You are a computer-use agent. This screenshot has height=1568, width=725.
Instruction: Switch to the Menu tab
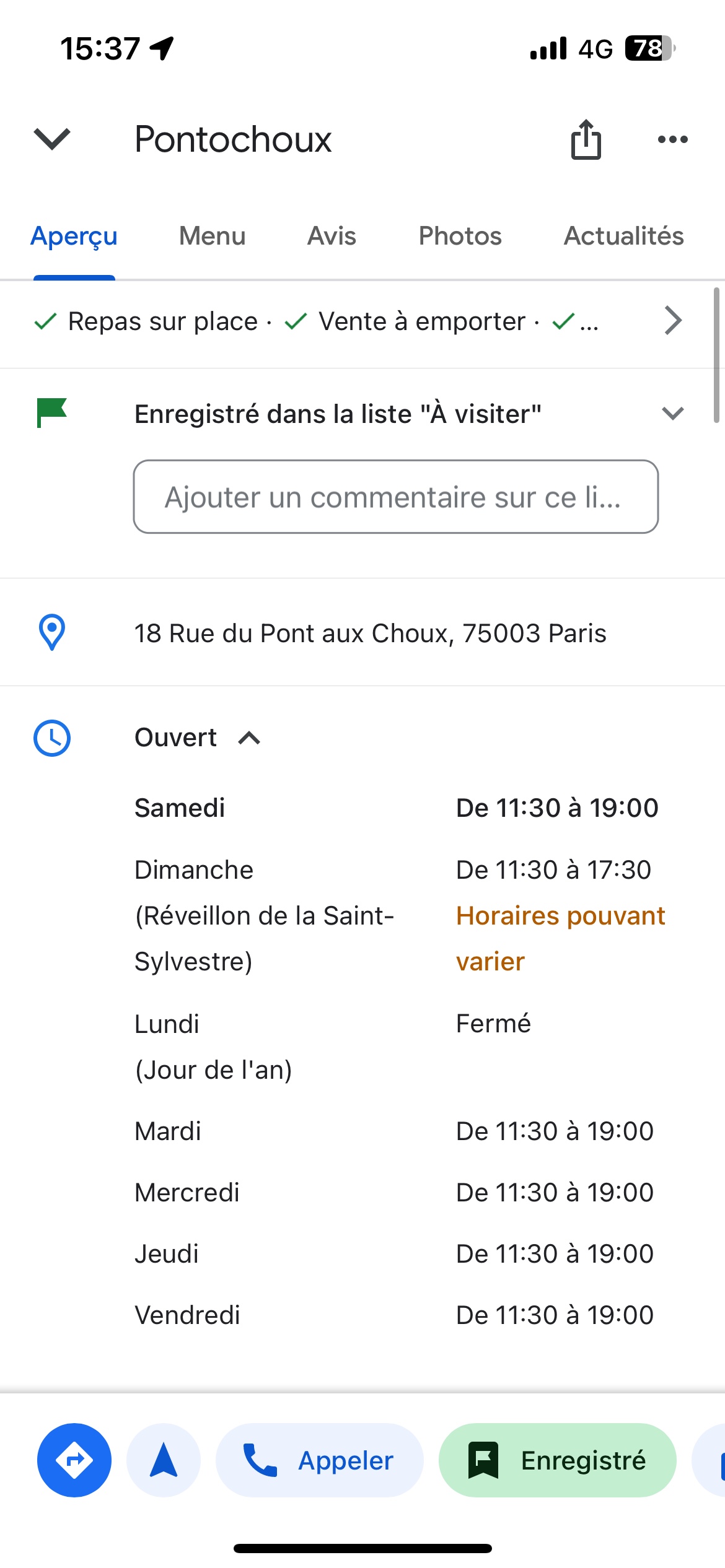coord(212,236)
